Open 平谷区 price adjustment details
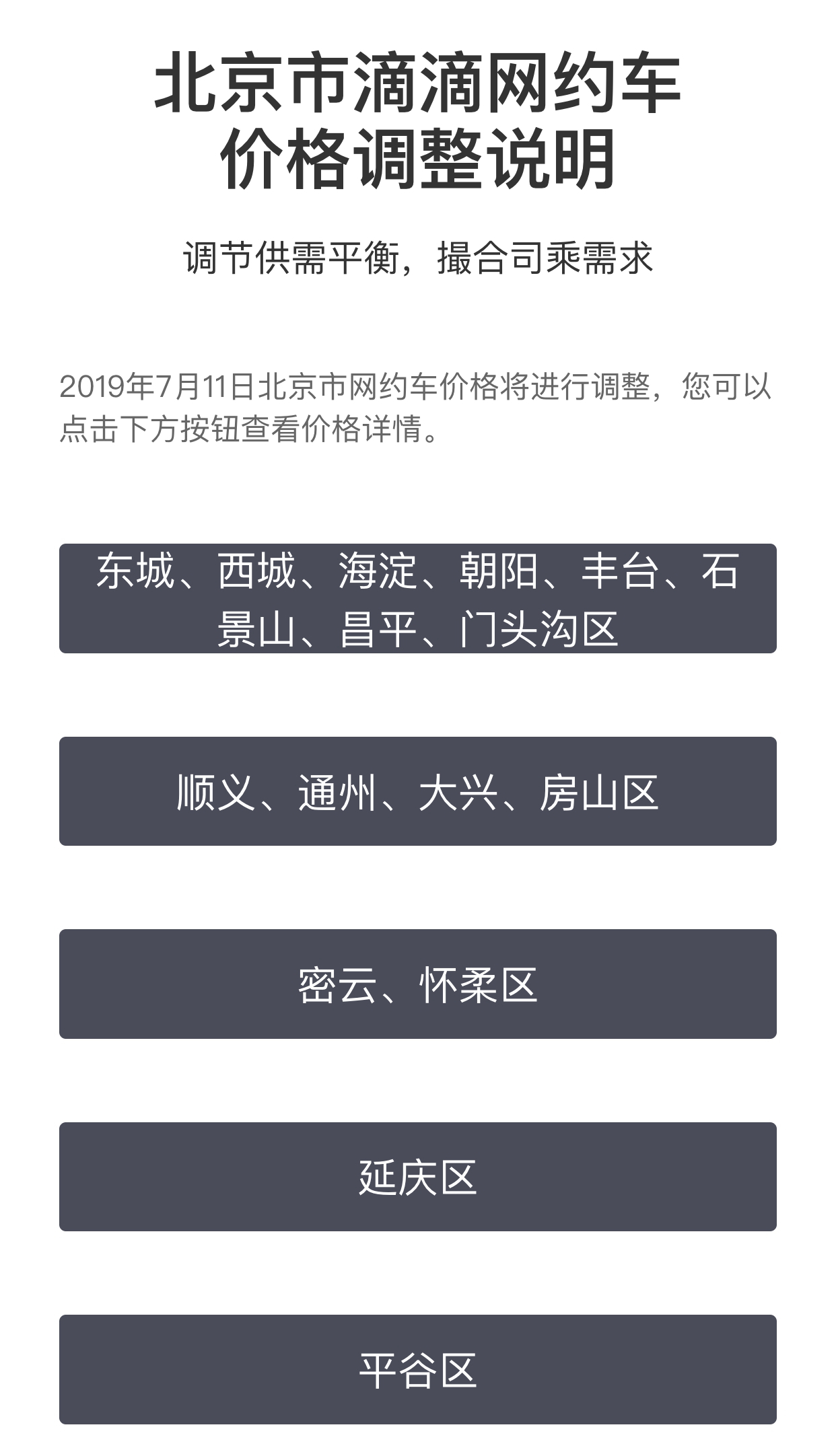836x1456 pixels. tap(417, 1369)
